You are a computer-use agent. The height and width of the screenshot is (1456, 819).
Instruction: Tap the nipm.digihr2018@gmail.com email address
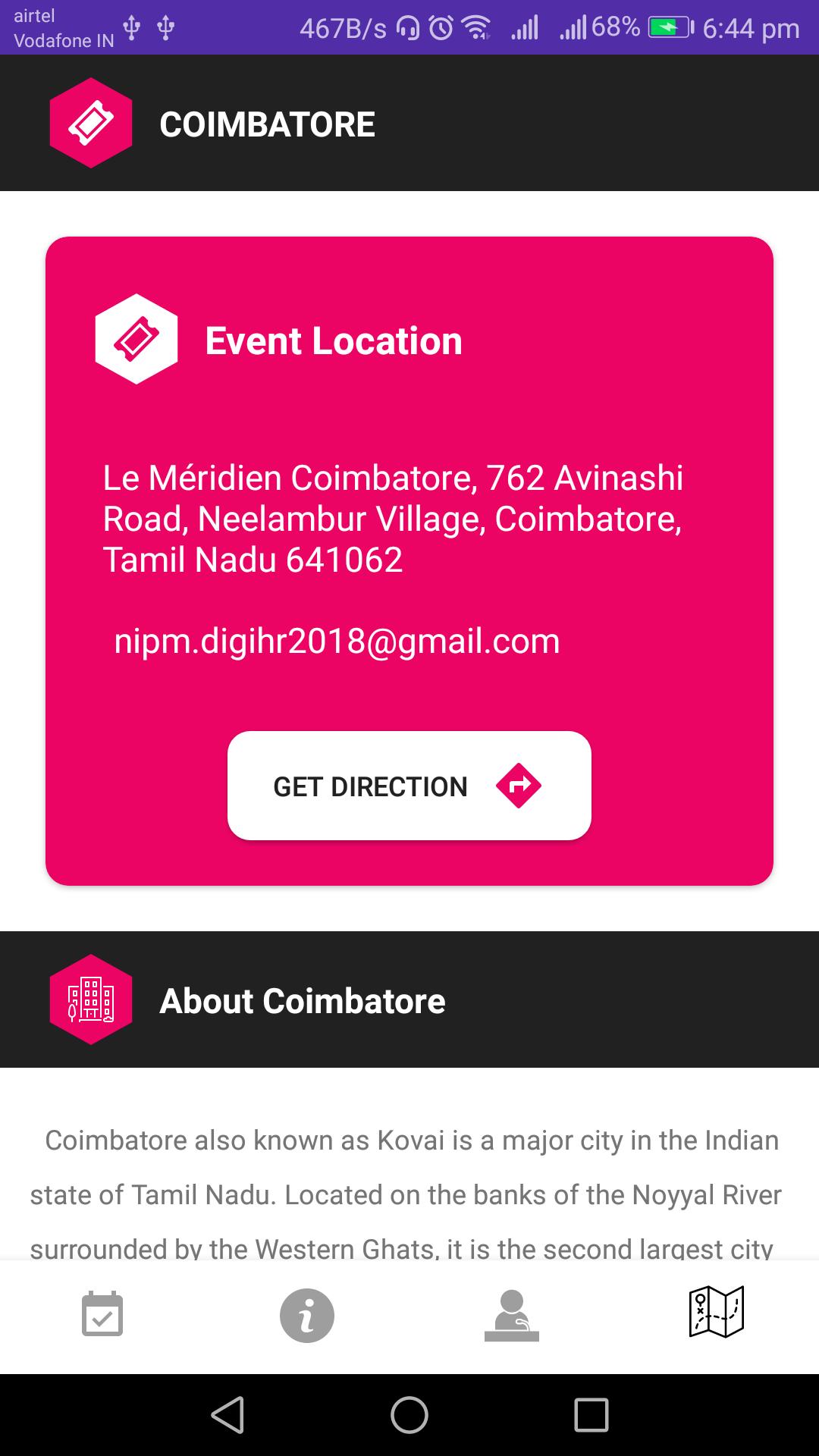pos(337,642)
